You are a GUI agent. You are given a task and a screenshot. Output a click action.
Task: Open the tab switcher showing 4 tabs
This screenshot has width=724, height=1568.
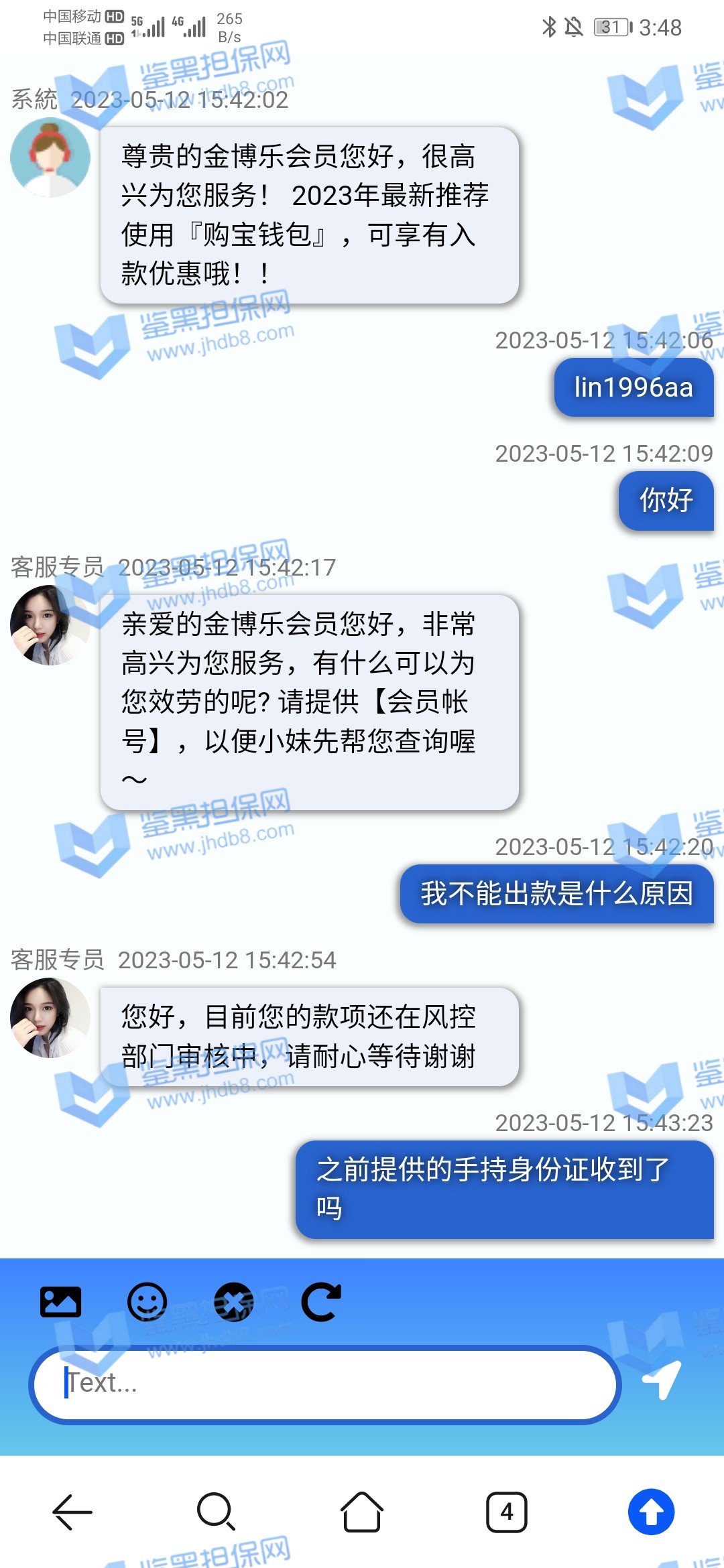pyautogui.click(x=507, y=1512)
